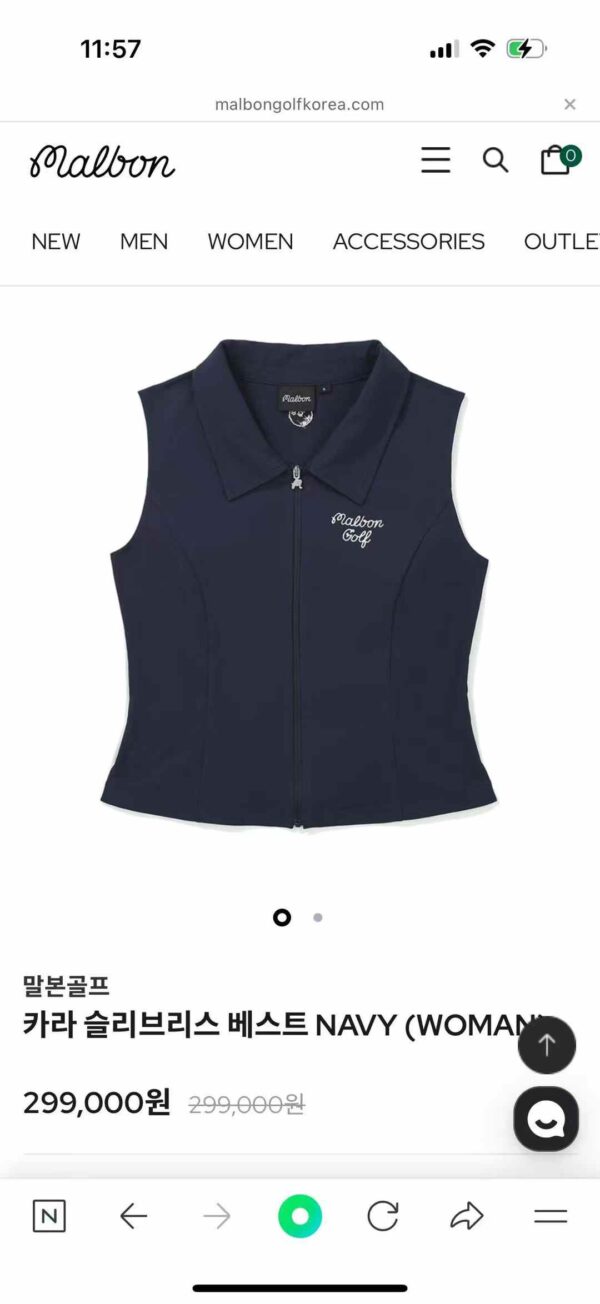Screen dimensions: 600x1304
Task: Open the OUTLET category
Action: (x=562, y=241)
